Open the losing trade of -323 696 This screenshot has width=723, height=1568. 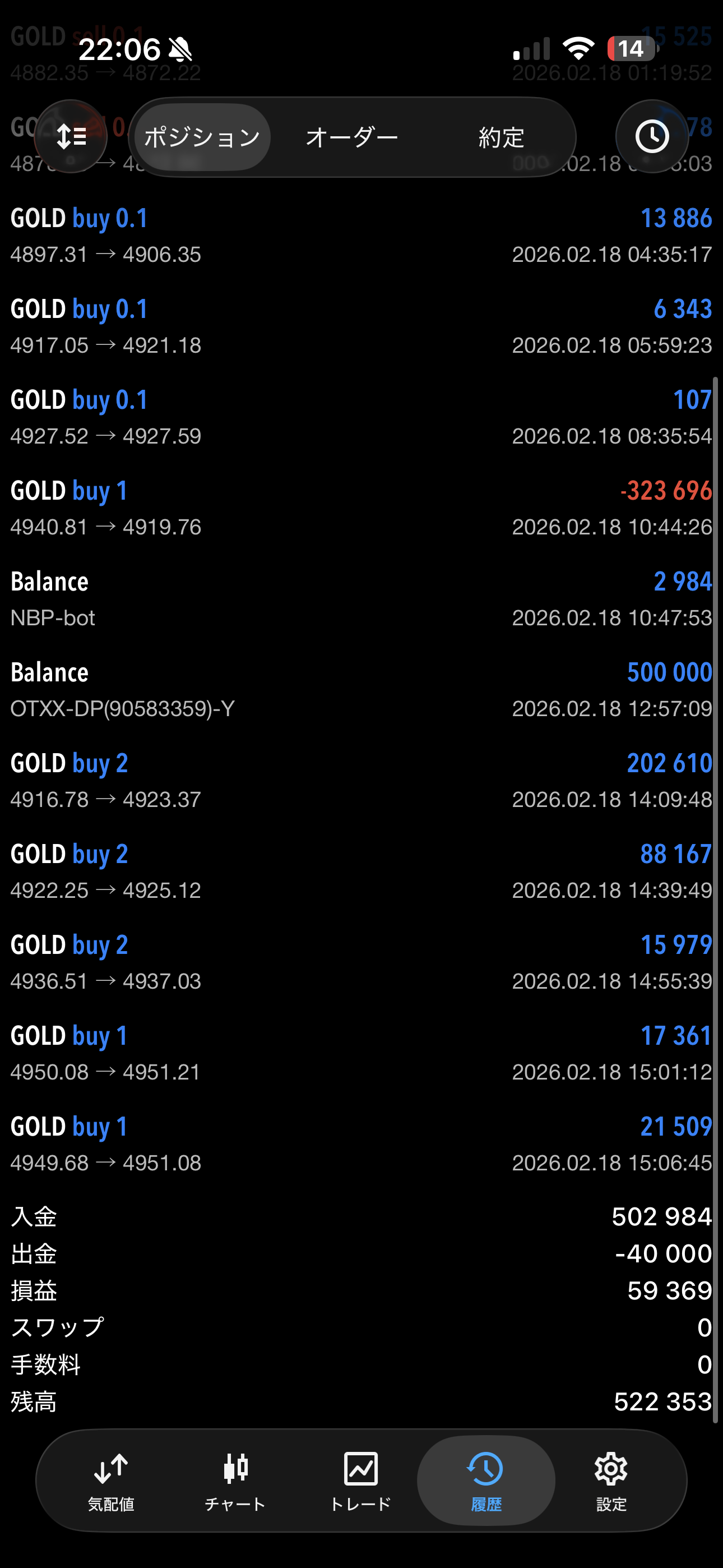361,508
